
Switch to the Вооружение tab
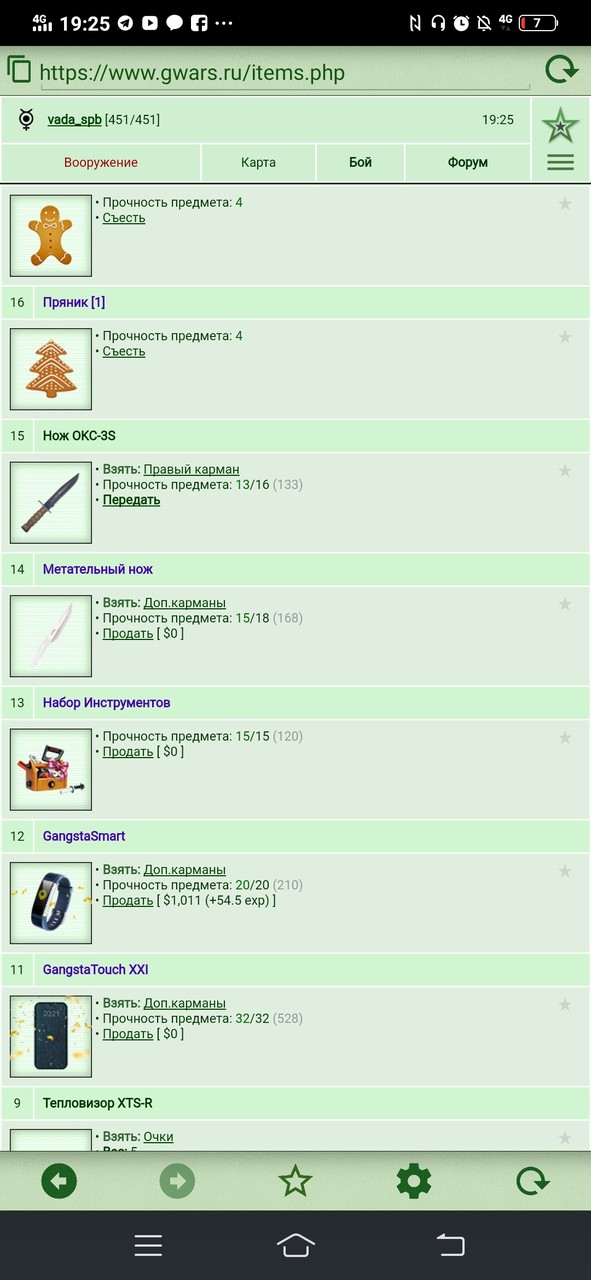[x=101, y=162]
